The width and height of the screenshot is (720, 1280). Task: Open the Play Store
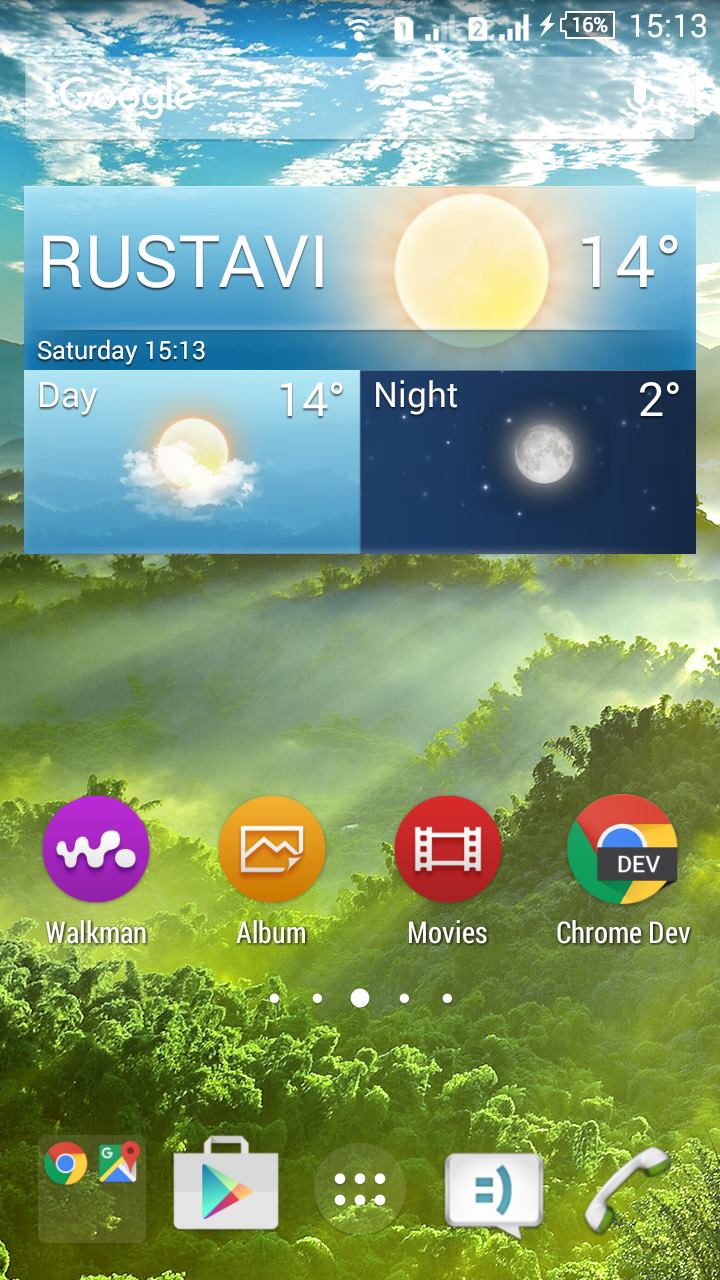(226, 1186)
